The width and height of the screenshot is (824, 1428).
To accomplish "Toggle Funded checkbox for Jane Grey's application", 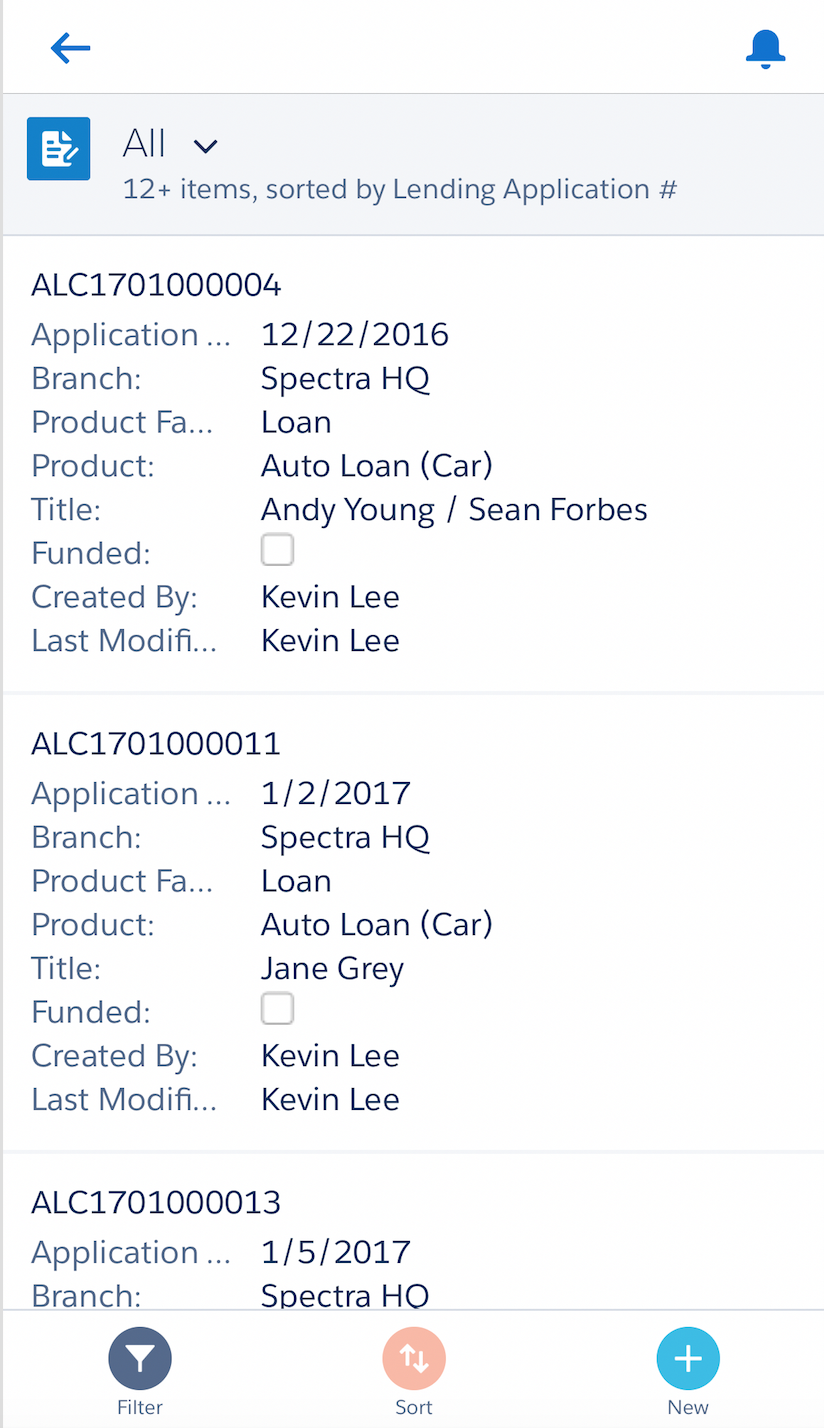I will 277,1008.
